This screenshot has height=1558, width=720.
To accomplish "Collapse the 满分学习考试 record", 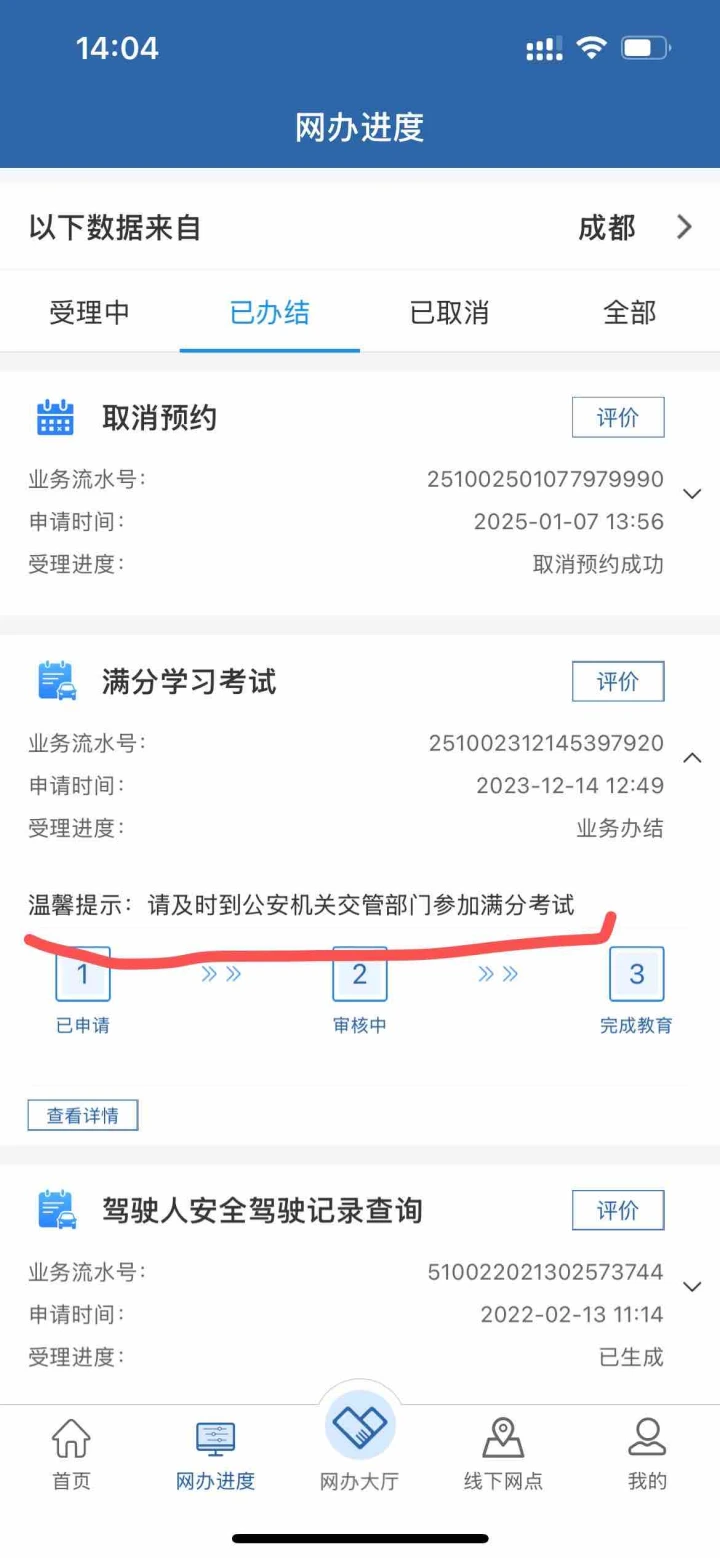I will (x=691, y=759).
